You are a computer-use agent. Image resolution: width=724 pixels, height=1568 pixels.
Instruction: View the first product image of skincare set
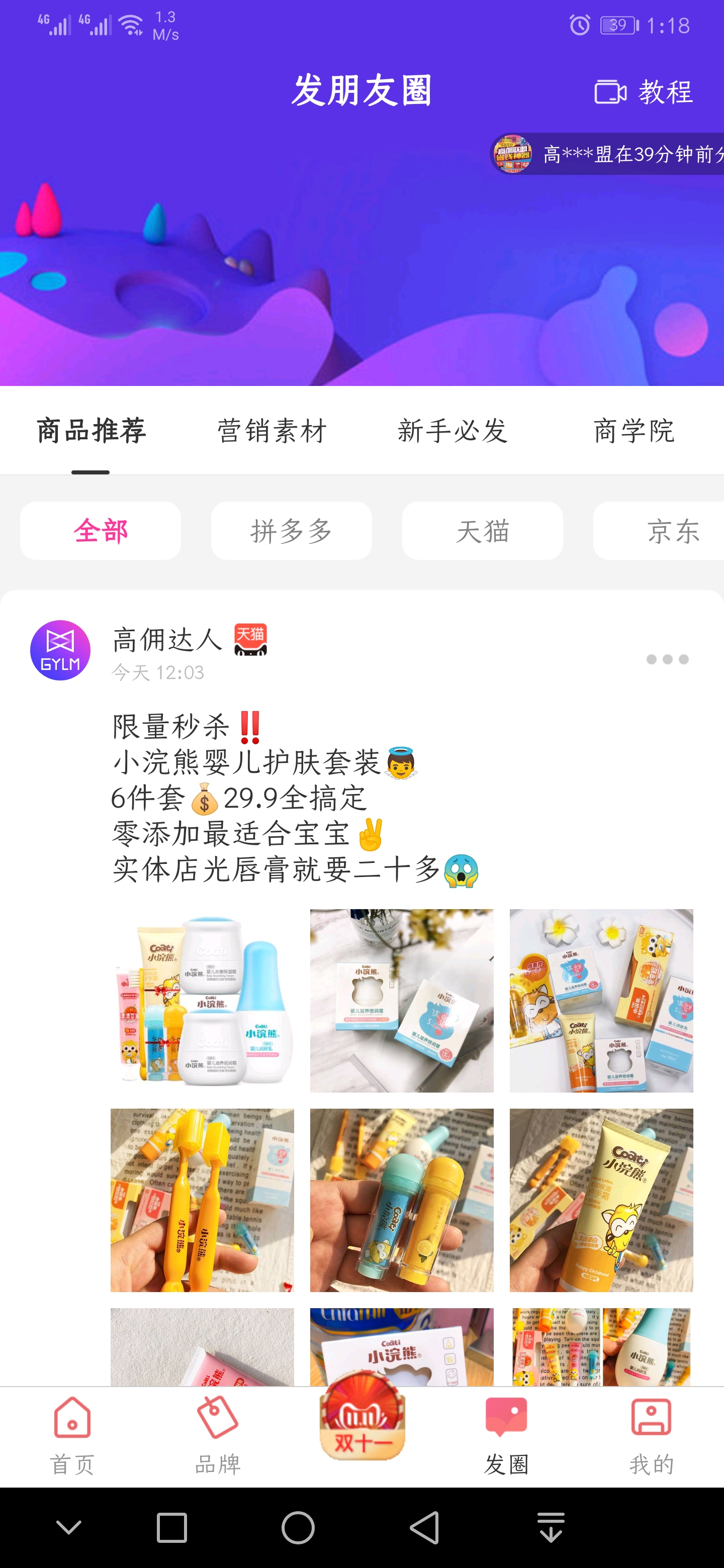[202, 1001]
